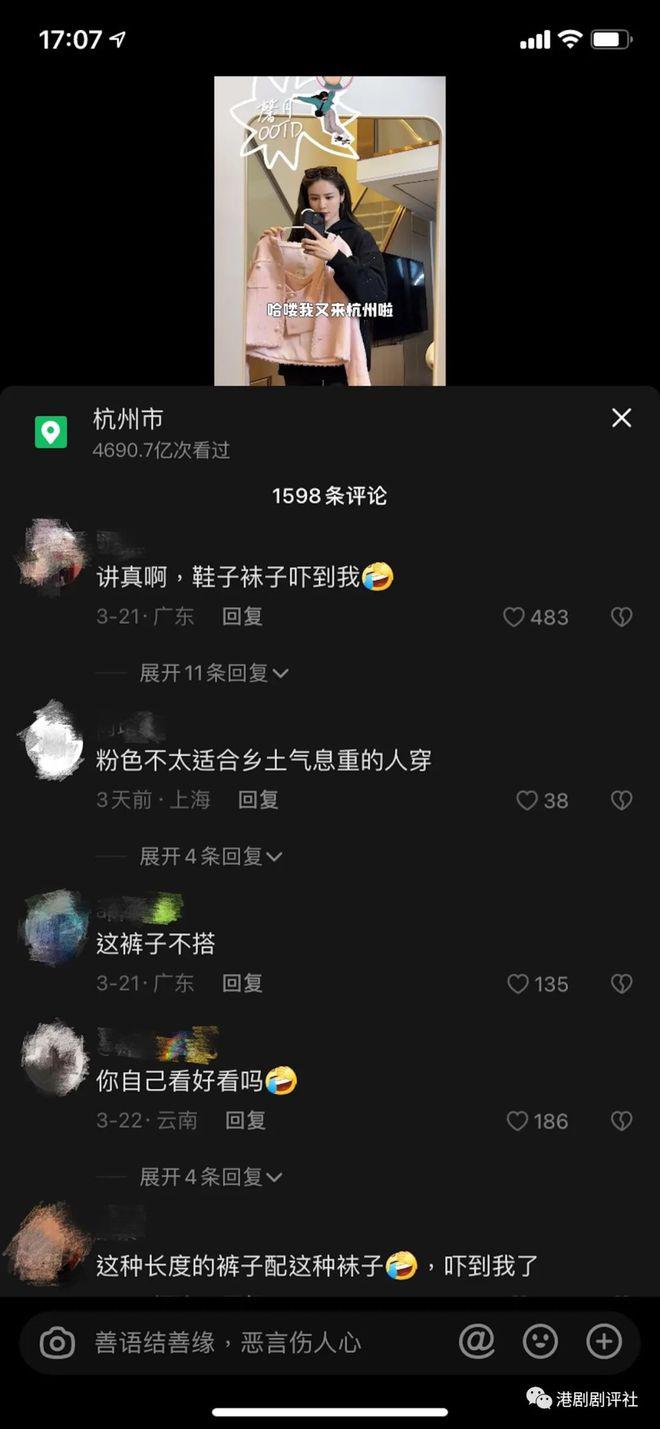This screenshot has width=660, height=1429.
Task: Dislike the comment 讲真啊，鞋子袜子吓到我
Action: click(x=622, y=617)
